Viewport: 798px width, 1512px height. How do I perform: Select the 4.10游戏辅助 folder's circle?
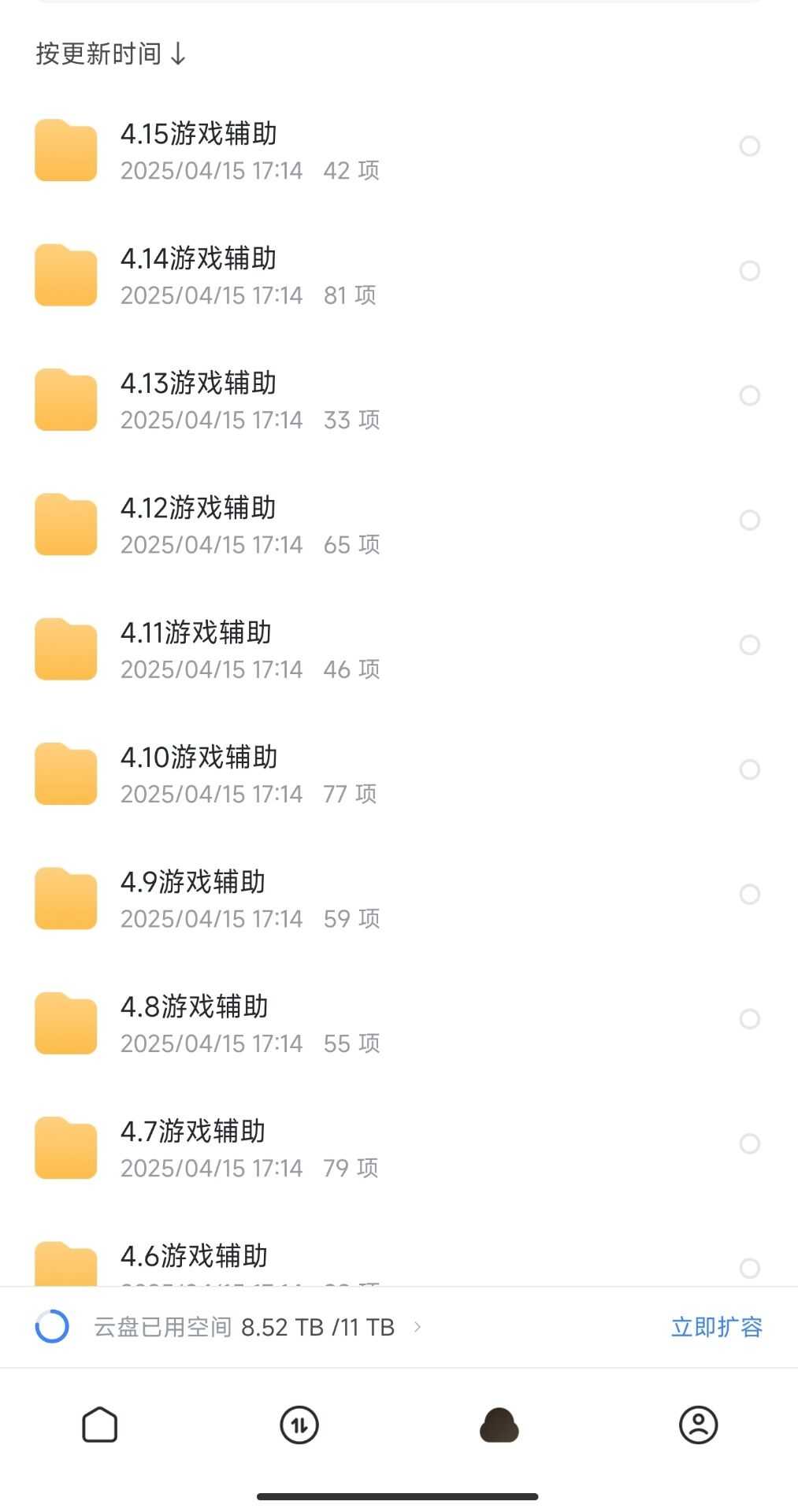(749, 769)
